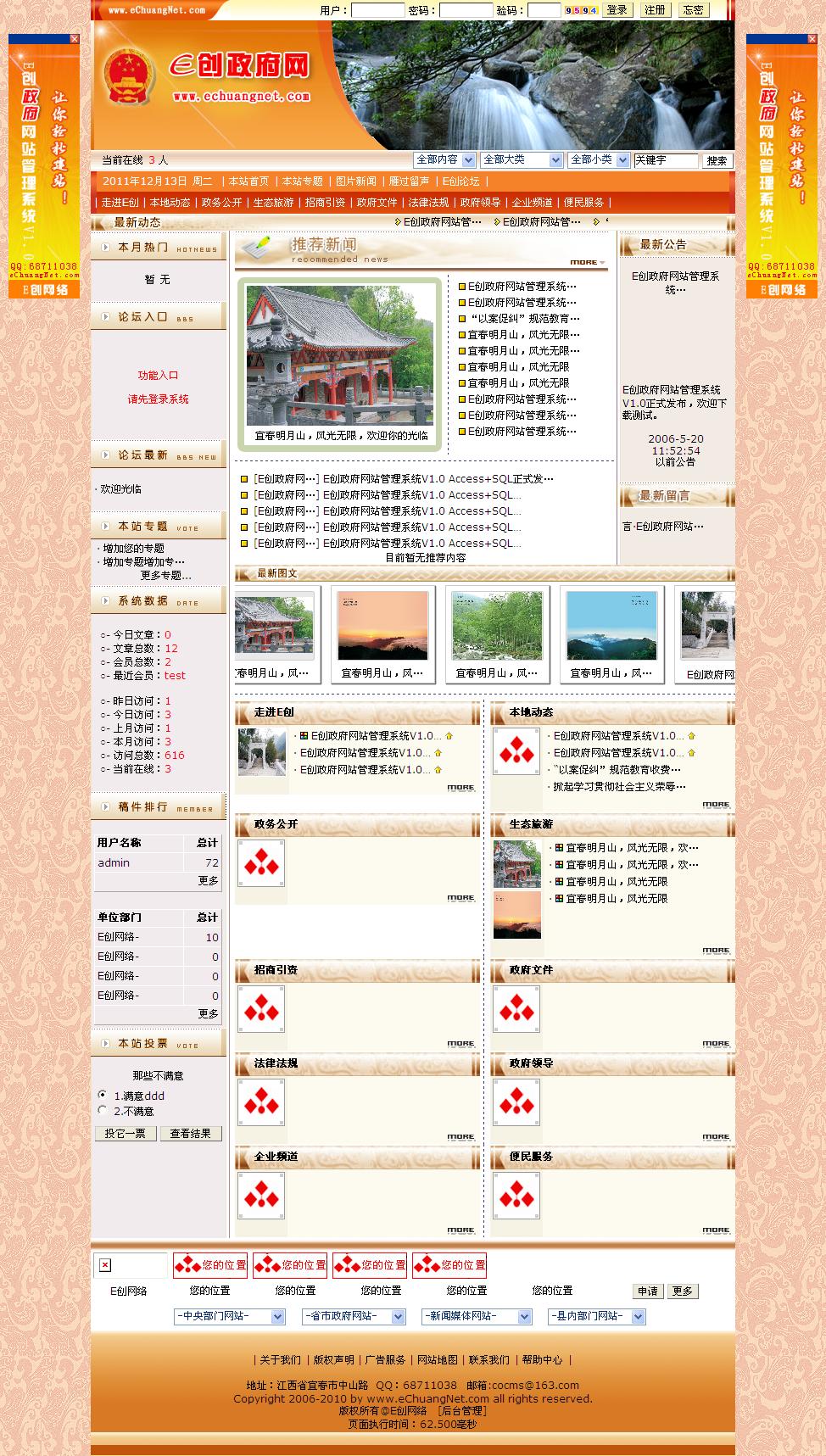Focus the 用户 username field
The height and width of the screenshot is (1456, 826).
tap(377, 11)
